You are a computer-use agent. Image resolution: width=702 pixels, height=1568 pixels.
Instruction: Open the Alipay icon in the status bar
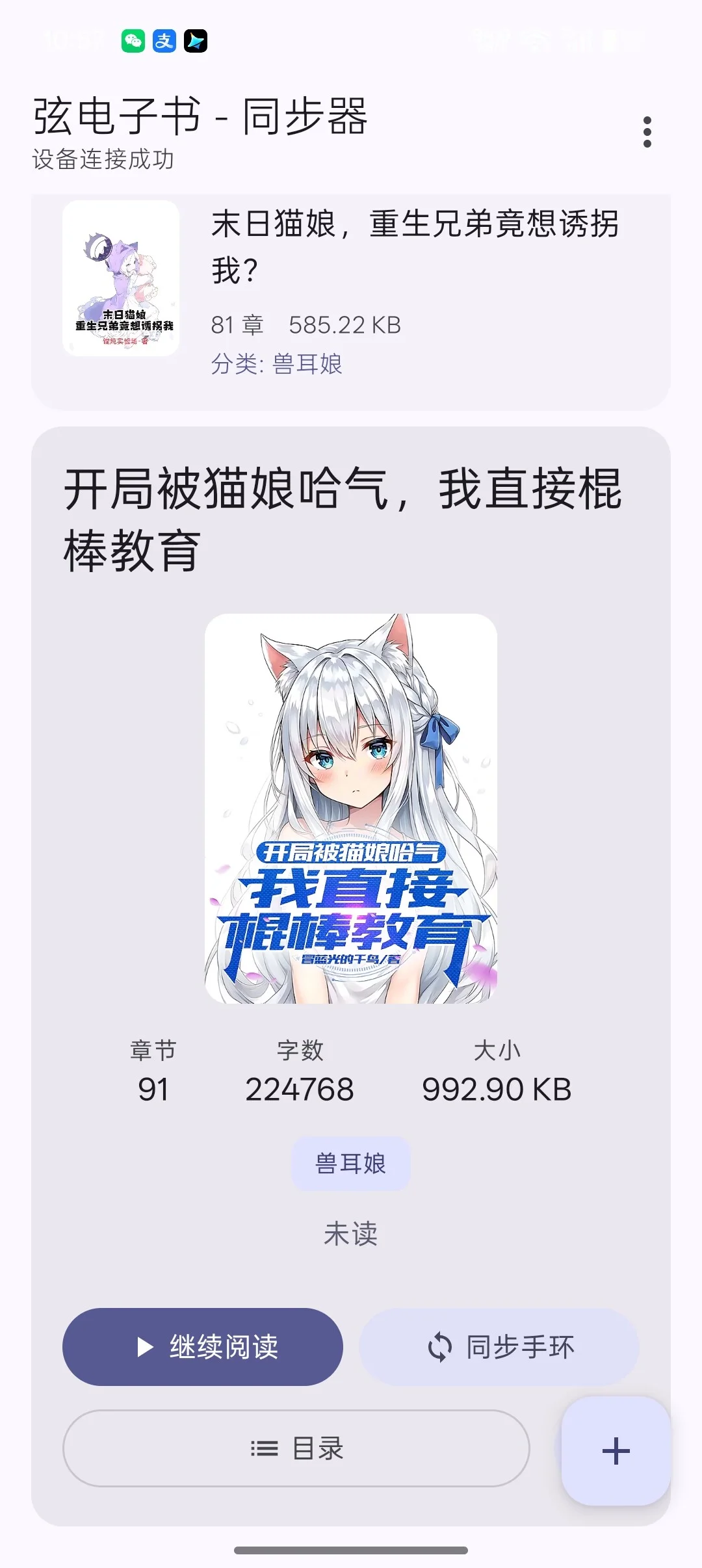[164, 40]
